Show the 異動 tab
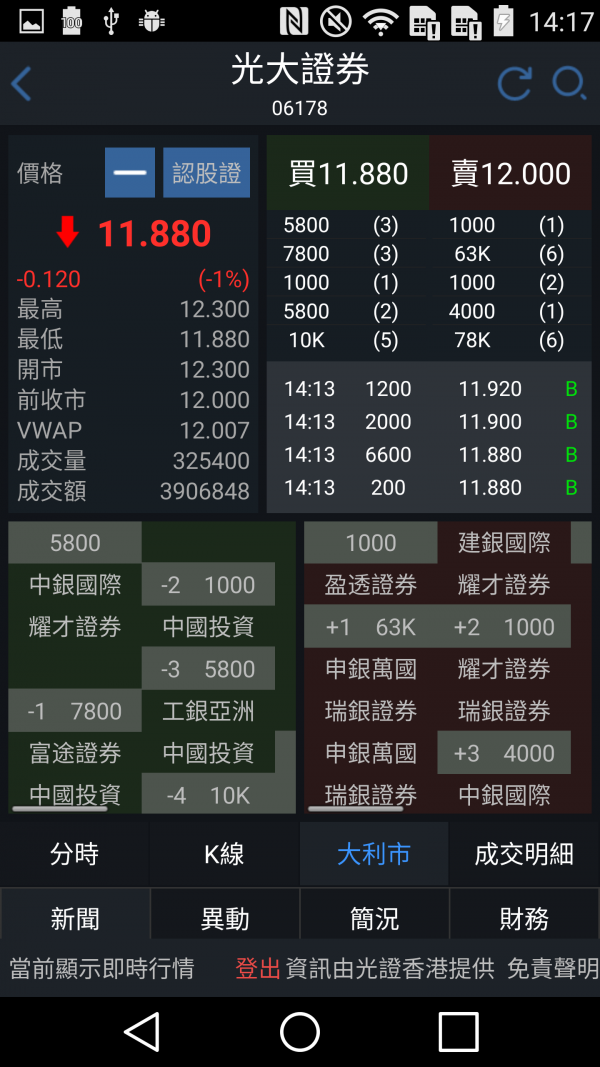Viewport: 600px width, 1067px height. click(225, 918)
